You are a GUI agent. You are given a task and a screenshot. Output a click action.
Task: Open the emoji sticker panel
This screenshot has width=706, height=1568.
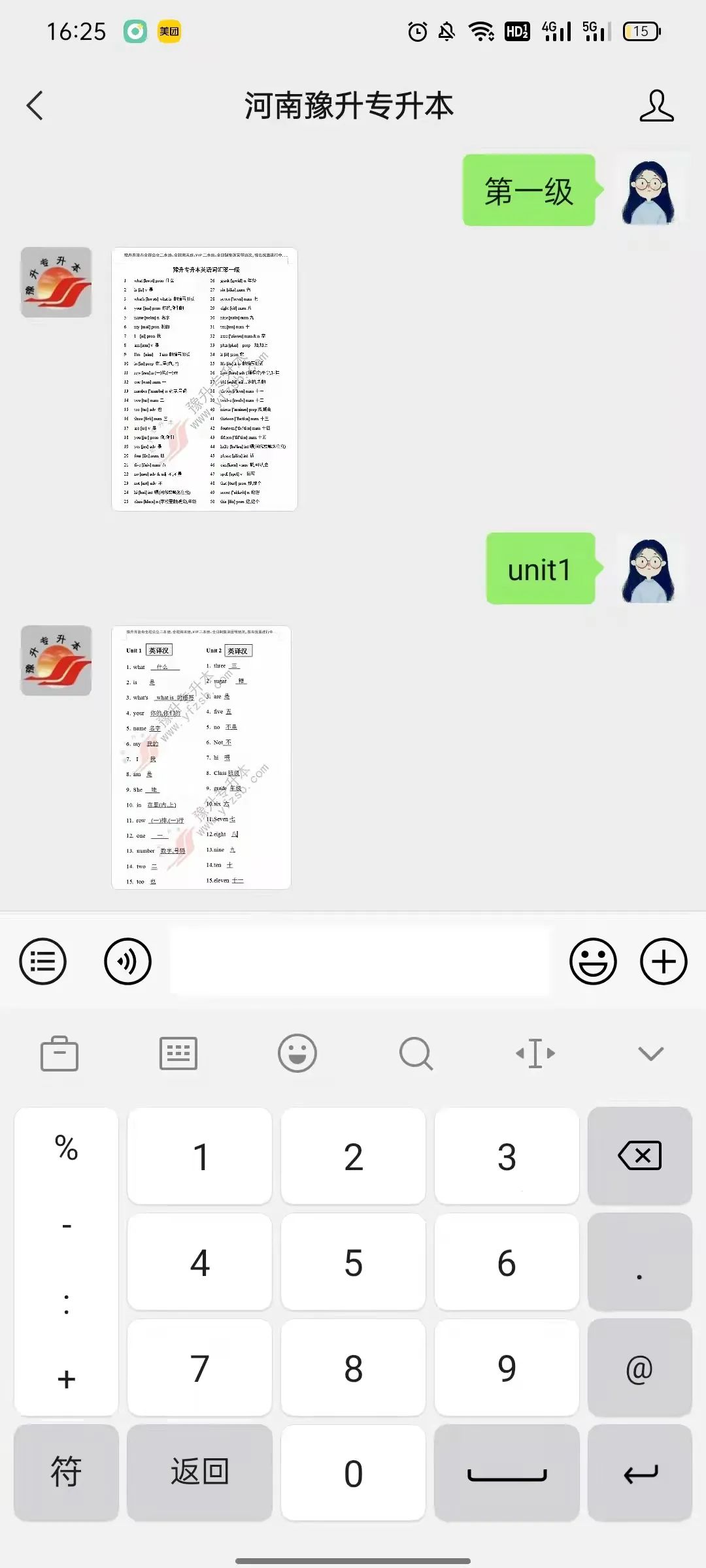click(593, 961)
